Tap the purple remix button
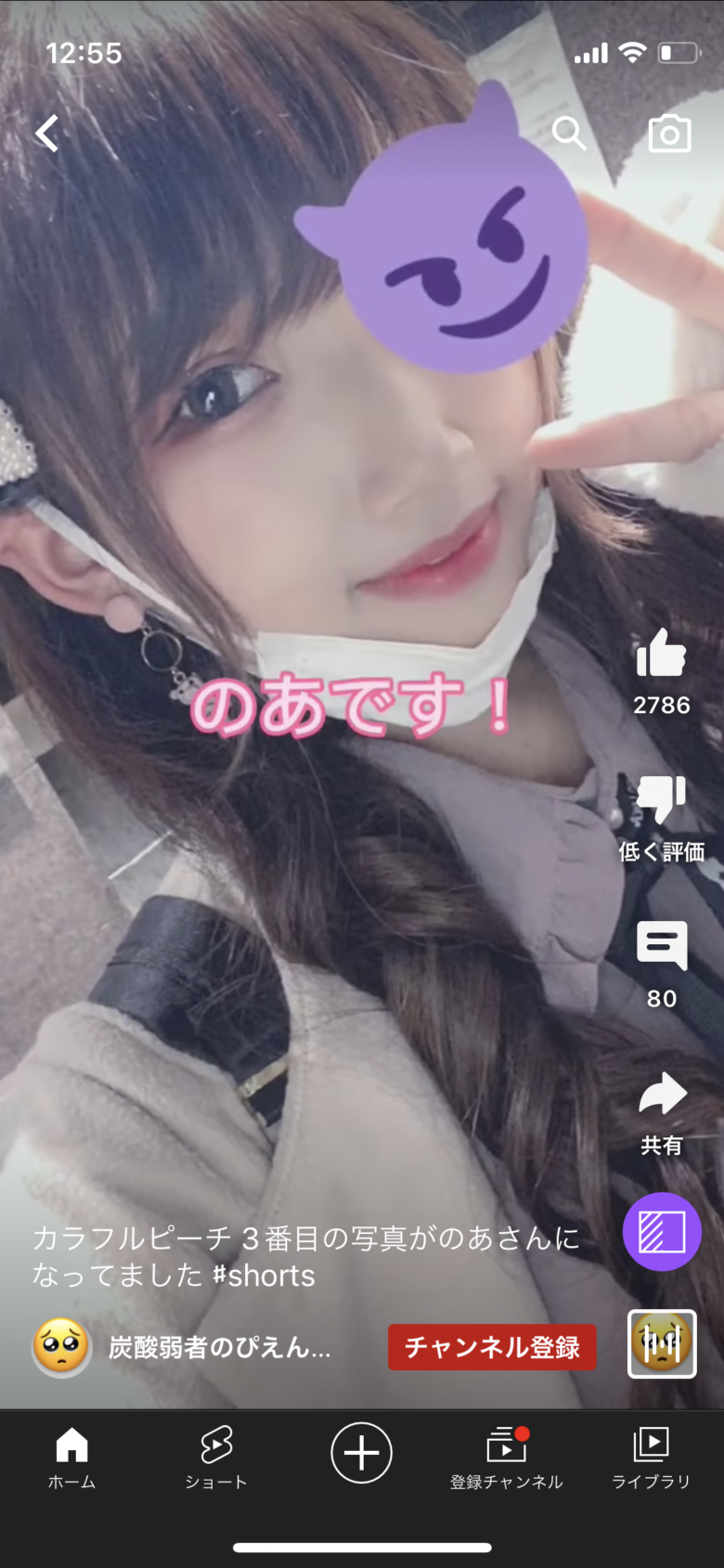This screenshot has width=724, height=1568. (x=662, y=1231)
